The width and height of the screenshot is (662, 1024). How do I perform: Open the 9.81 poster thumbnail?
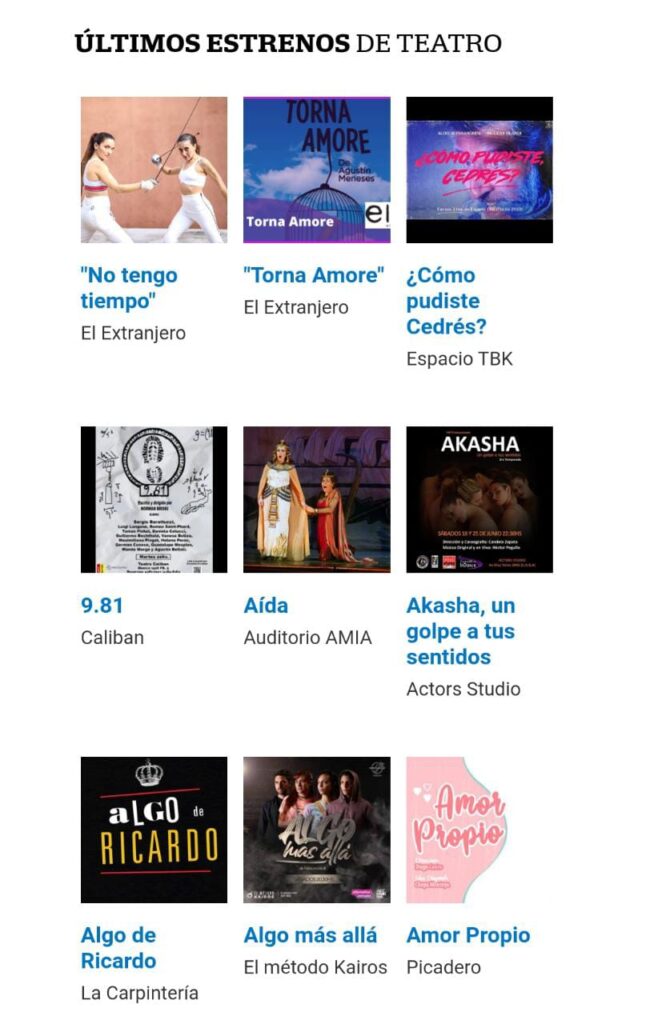(x=154, y=499)
